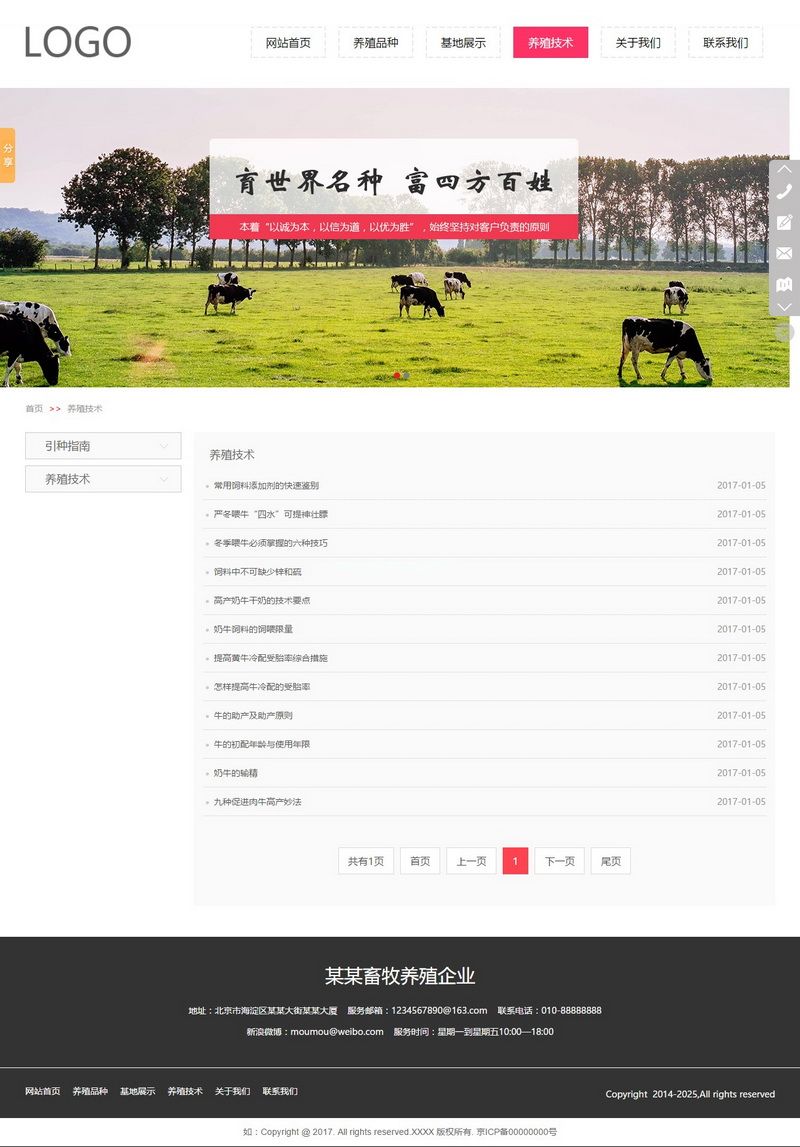
Task: Open article 九种促进肉牛高产妙法
Action: tap(257, 802)
